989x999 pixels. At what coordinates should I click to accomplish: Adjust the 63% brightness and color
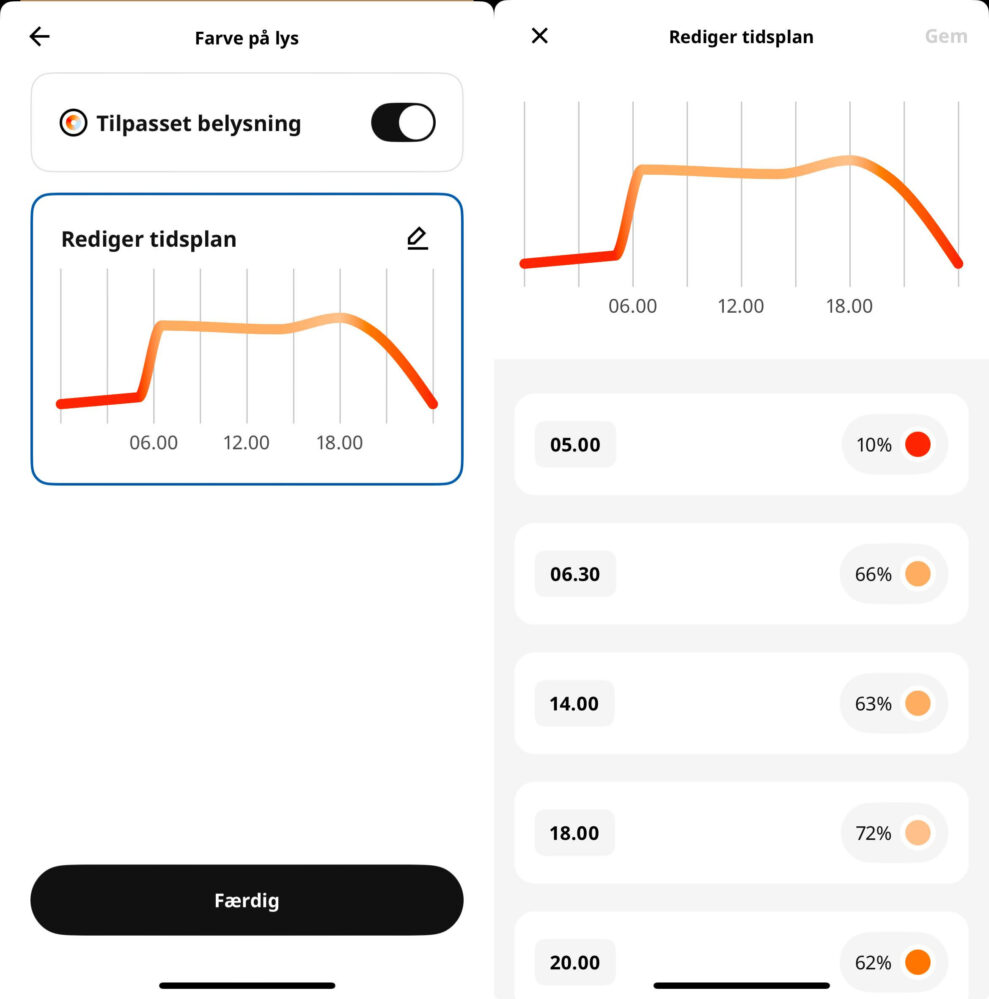pos(894,704)
